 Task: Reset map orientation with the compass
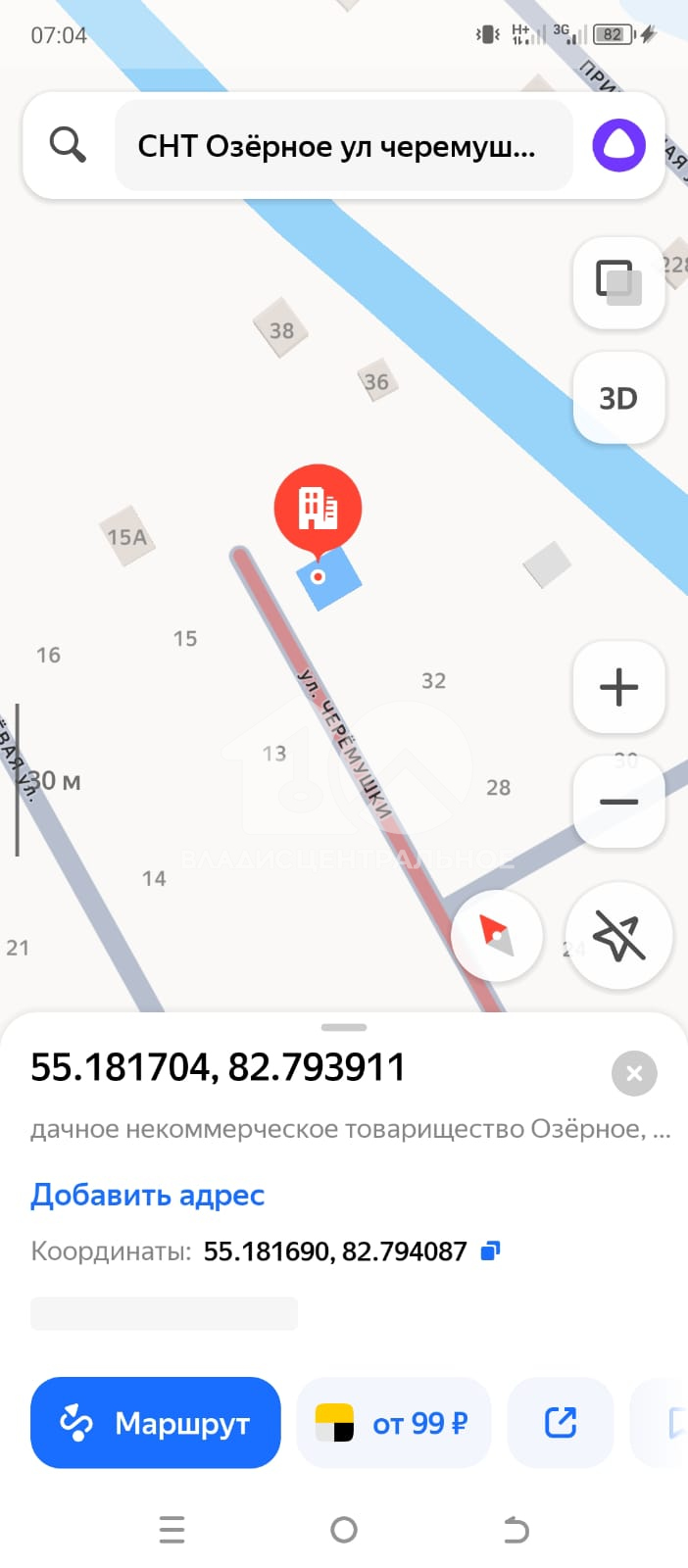[497, 935]
